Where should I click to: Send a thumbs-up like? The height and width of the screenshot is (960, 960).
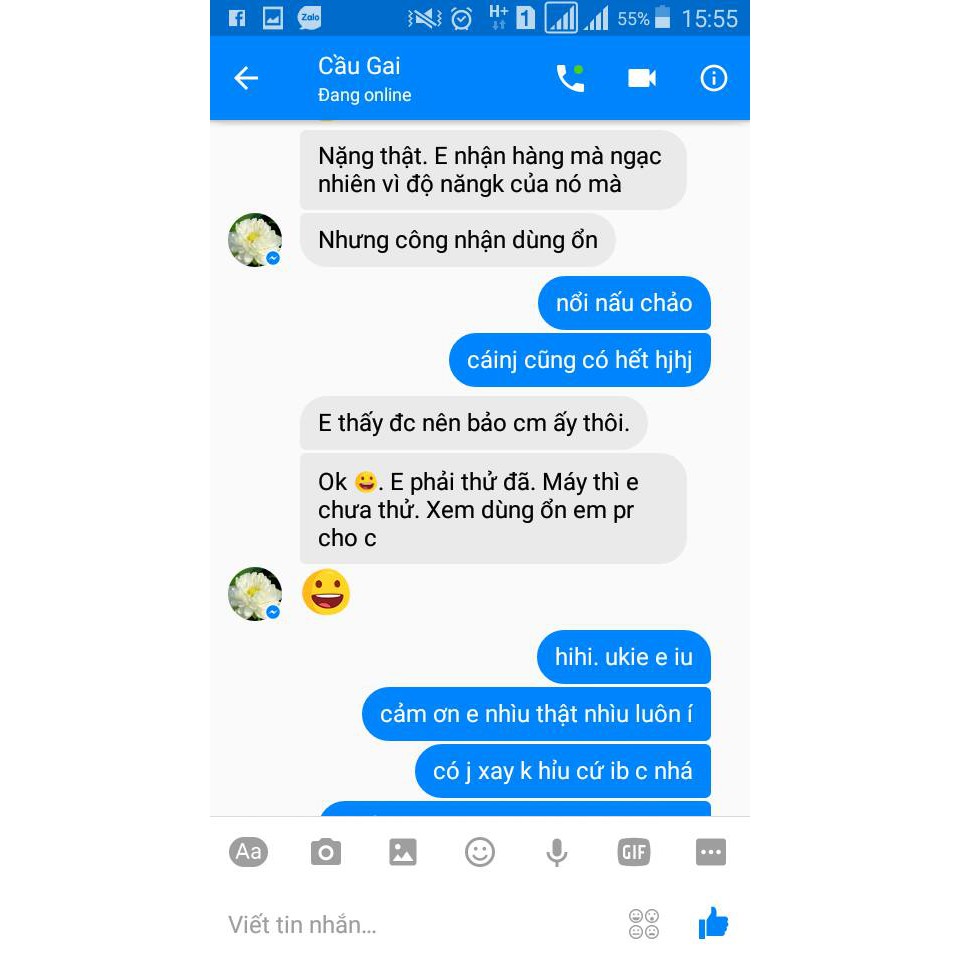[x=713, y=923]
